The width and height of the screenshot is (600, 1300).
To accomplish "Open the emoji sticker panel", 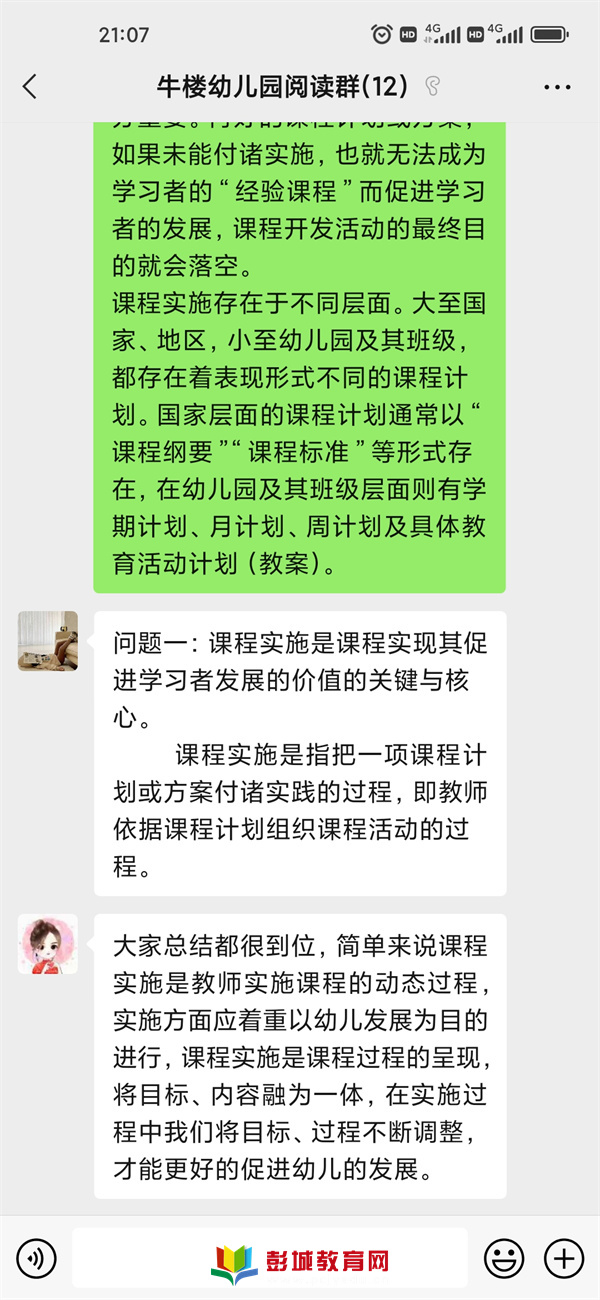I will pyautogui.click(x=504, y=1258).
